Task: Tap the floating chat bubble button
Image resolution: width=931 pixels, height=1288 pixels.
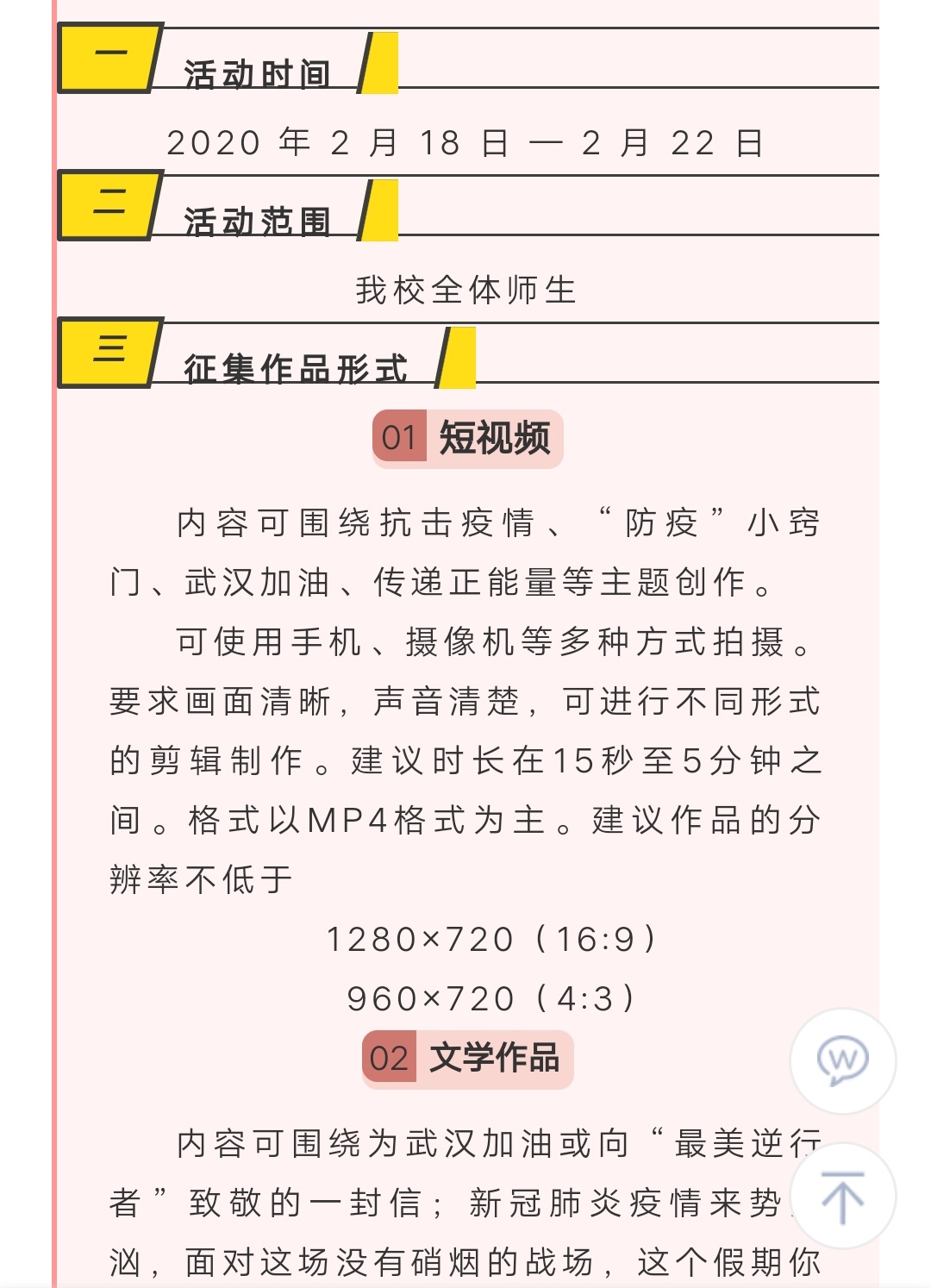Action: click(x=842, y=1060)
